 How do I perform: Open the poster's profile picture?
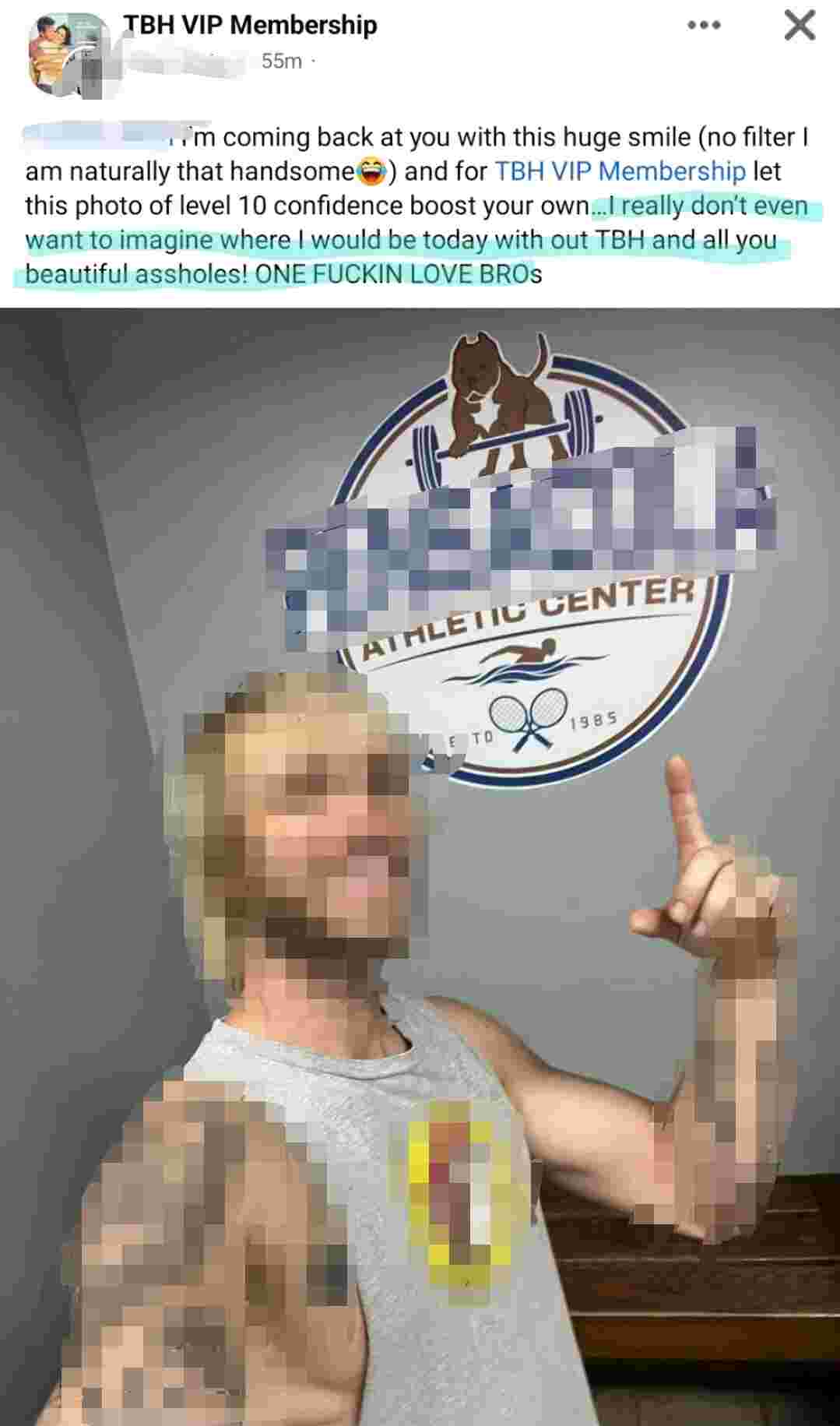click(69, 54)
